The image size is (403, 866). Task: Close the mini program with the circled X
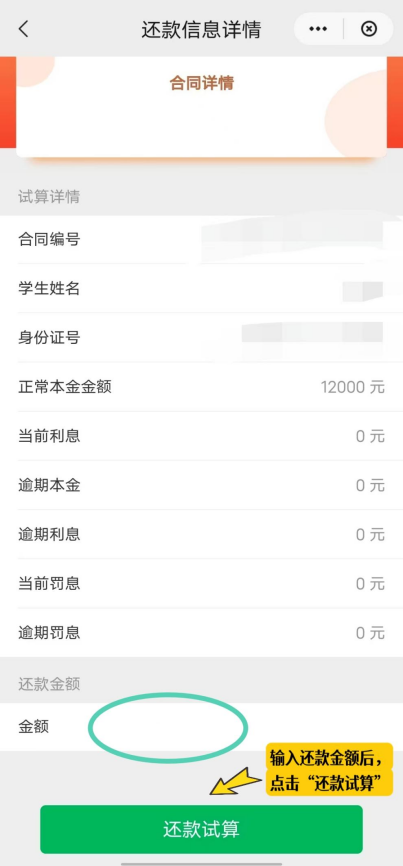tap(369, 29)
